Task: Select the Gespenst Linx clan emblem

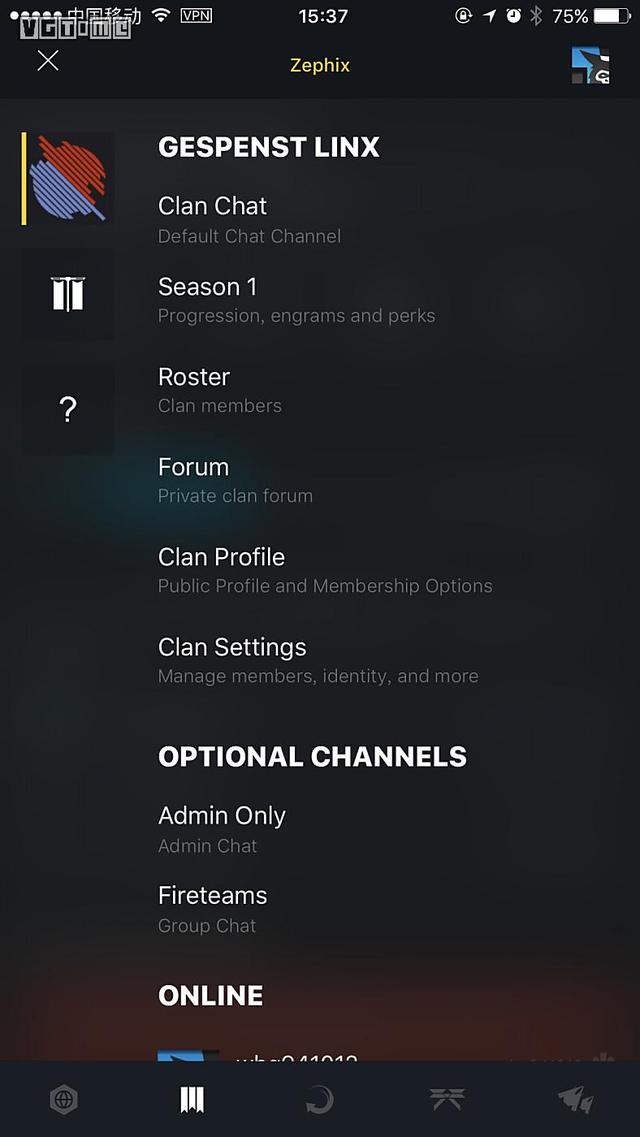Action: pyautogui.click(x=69, y=179)
